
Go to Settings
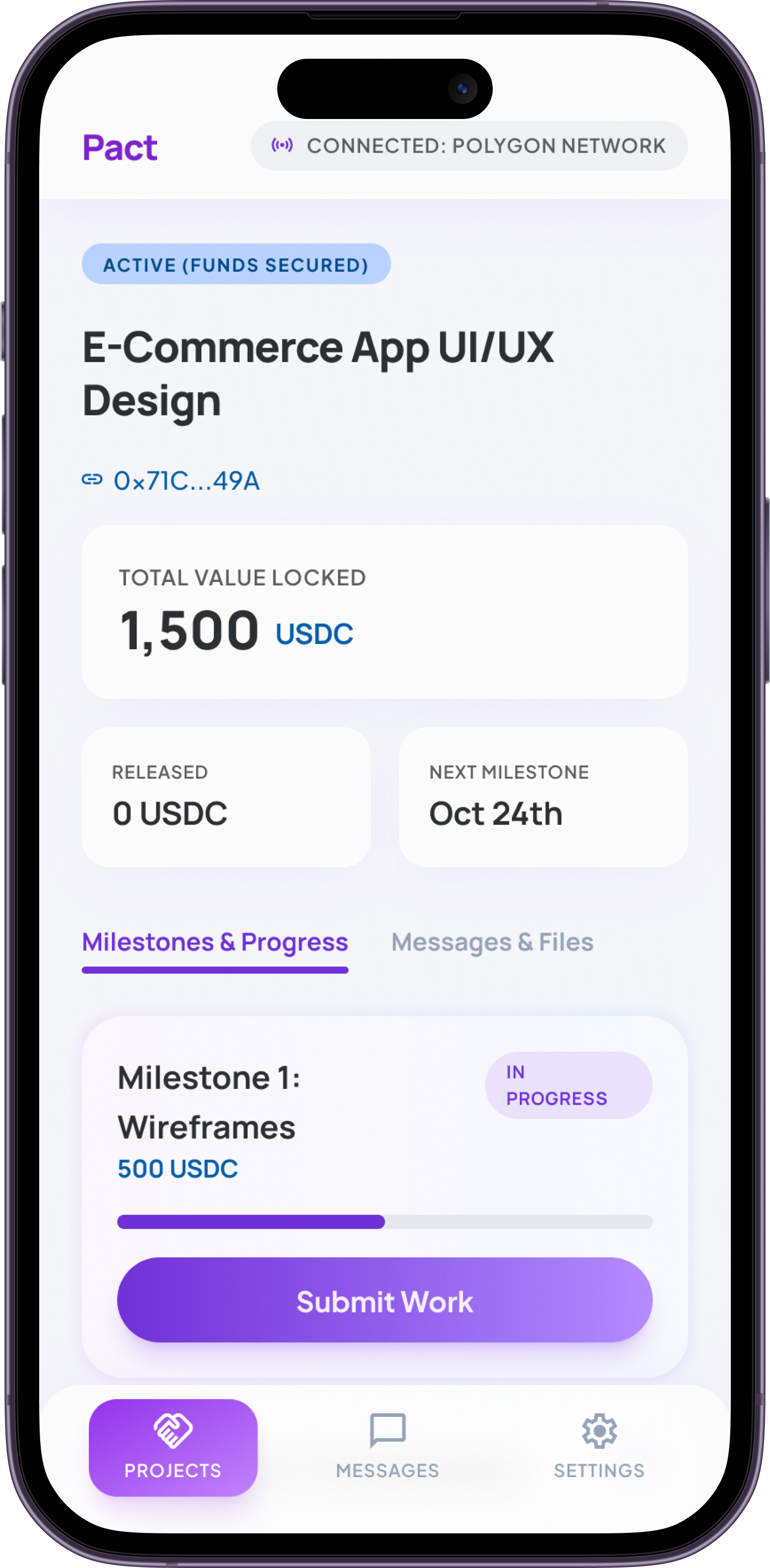(x=599, y=1448)
